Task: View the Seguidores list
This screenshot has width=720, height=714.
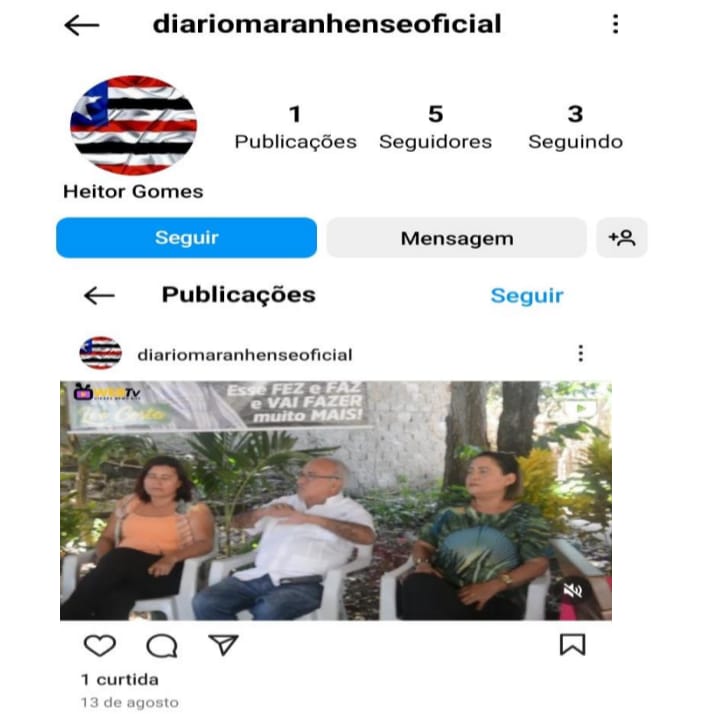Action: tap(435, 128)
